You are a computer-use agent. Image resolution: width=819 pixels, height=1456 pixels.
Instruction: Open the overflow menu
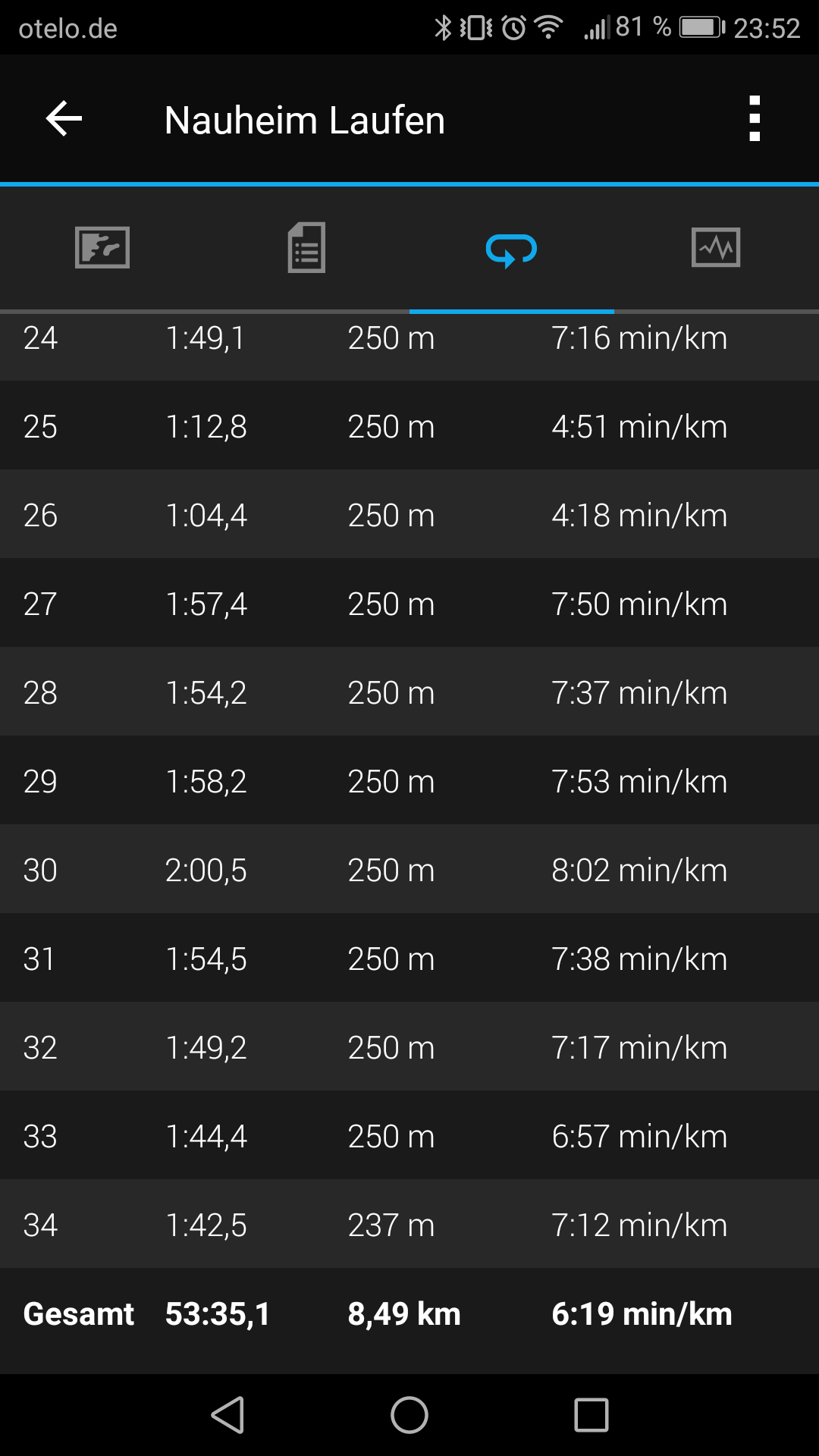[x=754, y=119]
